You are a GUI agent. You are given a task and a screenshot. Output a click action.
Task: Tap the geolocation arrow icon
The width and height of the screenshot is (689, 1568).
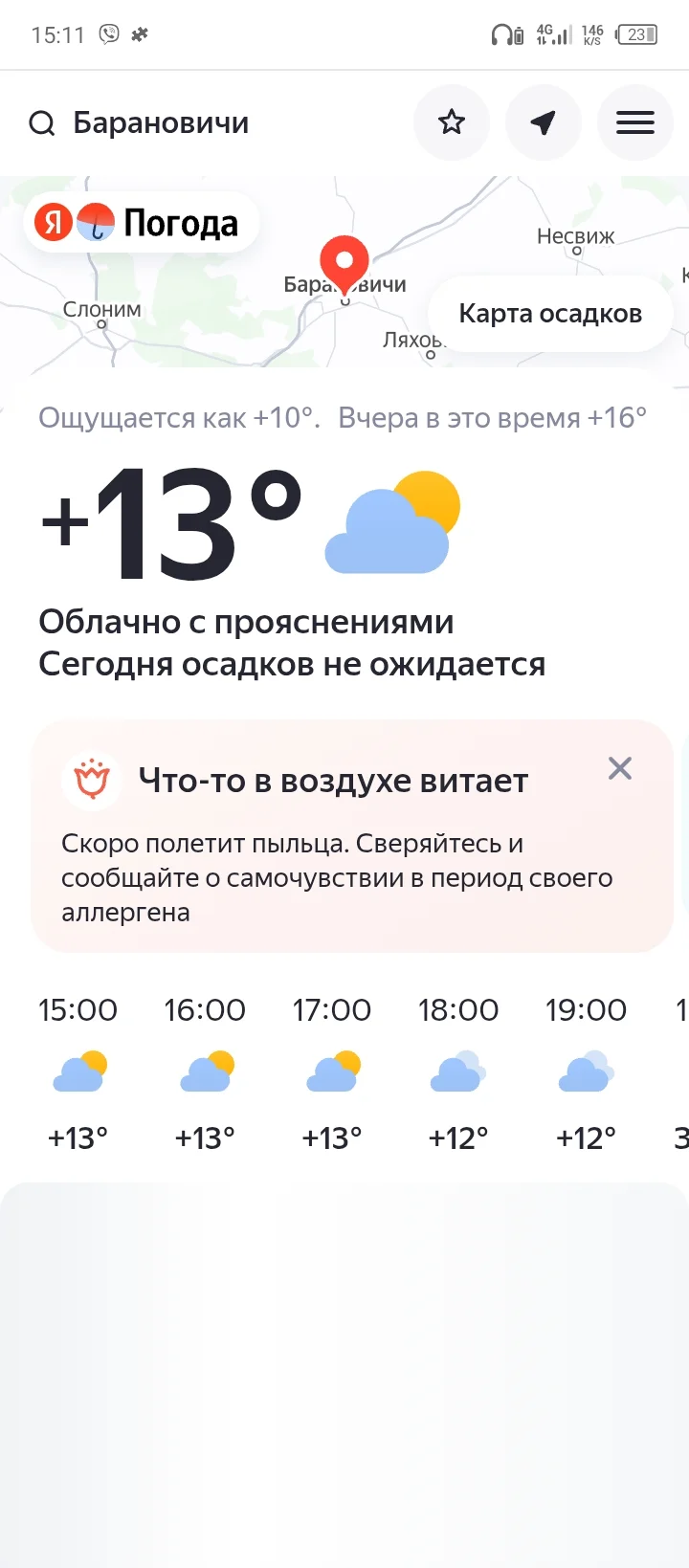pyautogui.click(x=543, y=122)
